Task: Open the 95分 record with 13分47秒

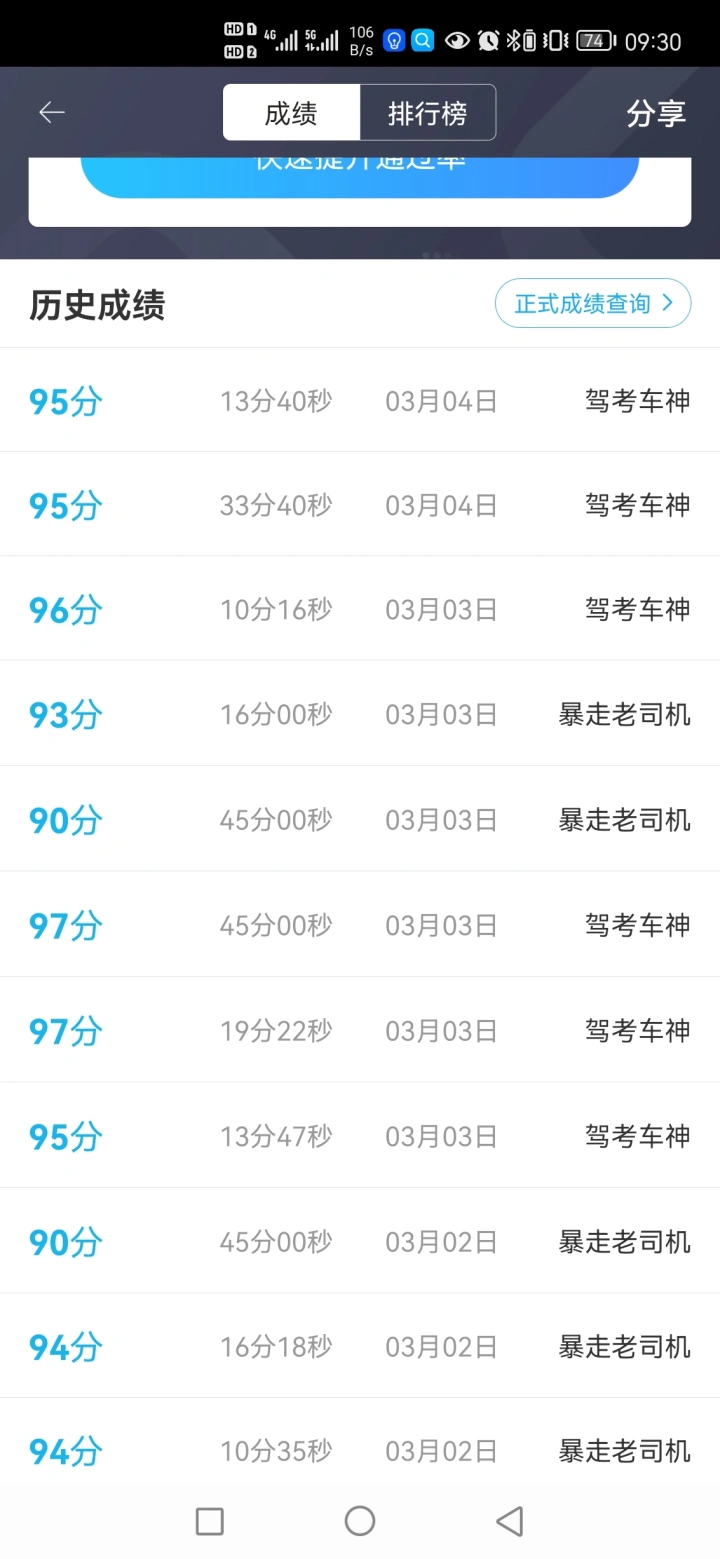Action: pos(360,1136)
